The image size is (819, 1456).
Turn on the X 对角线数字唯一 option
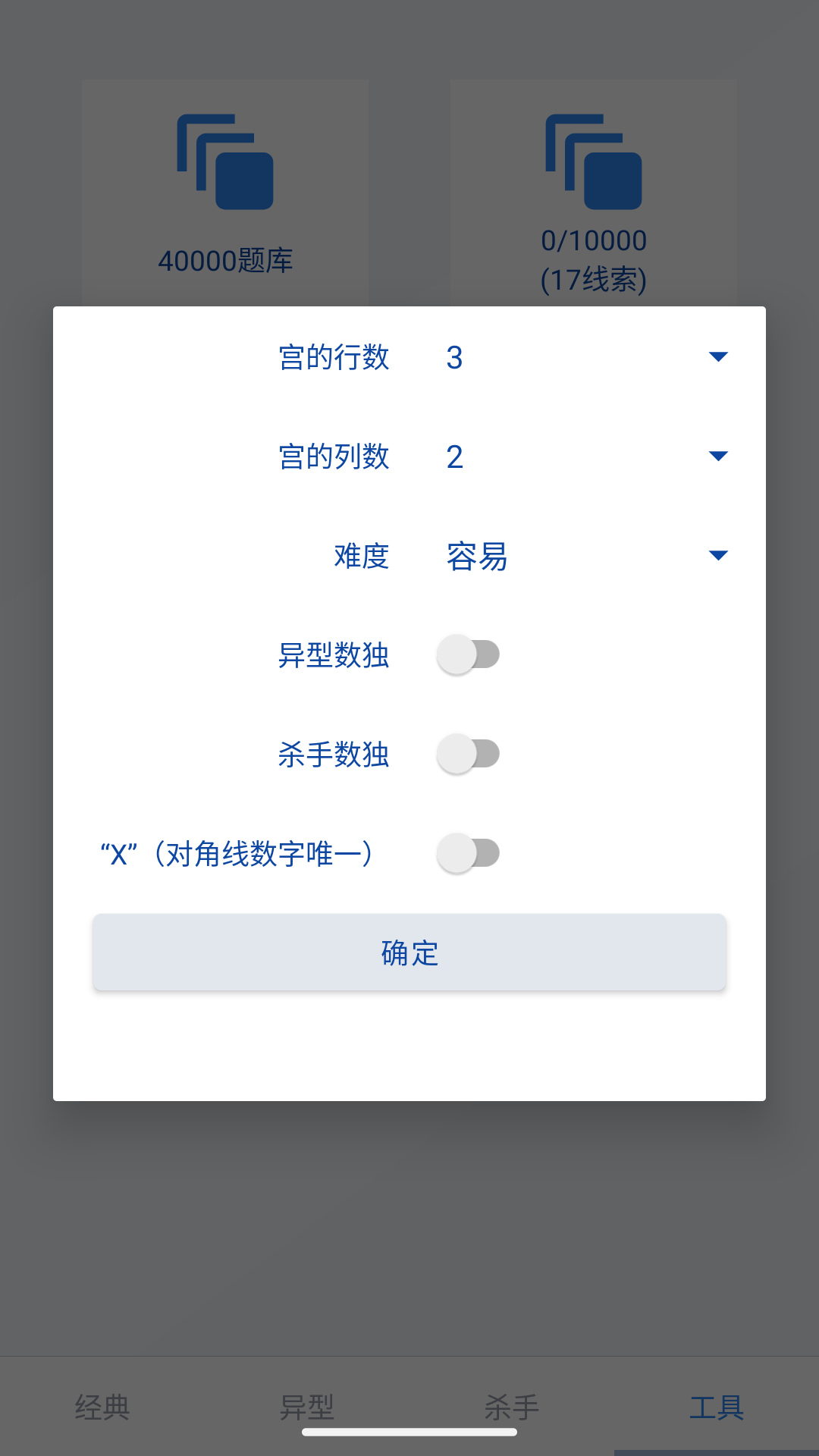468,853
